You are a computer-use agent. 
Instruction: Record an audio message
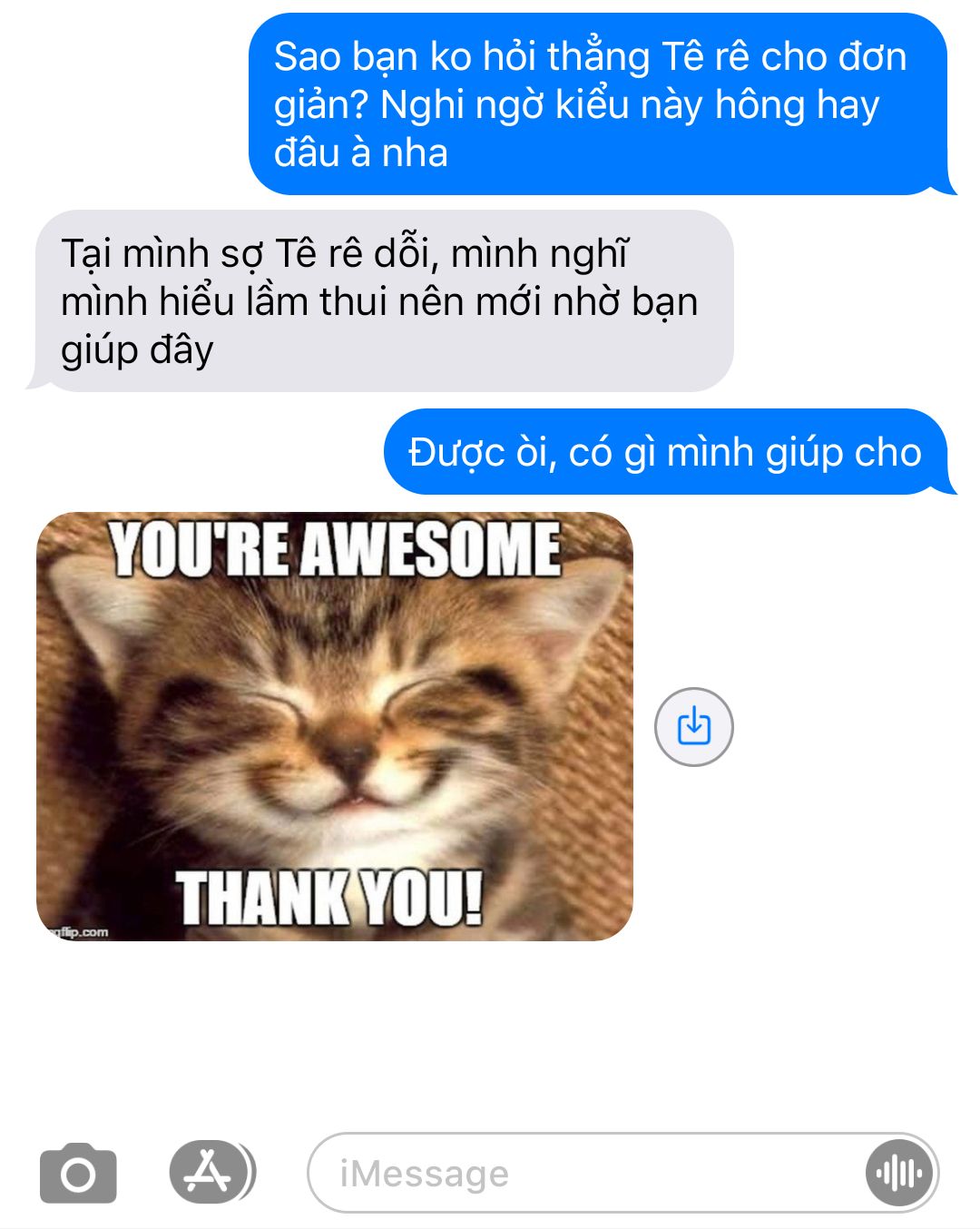click(898, 1174)
